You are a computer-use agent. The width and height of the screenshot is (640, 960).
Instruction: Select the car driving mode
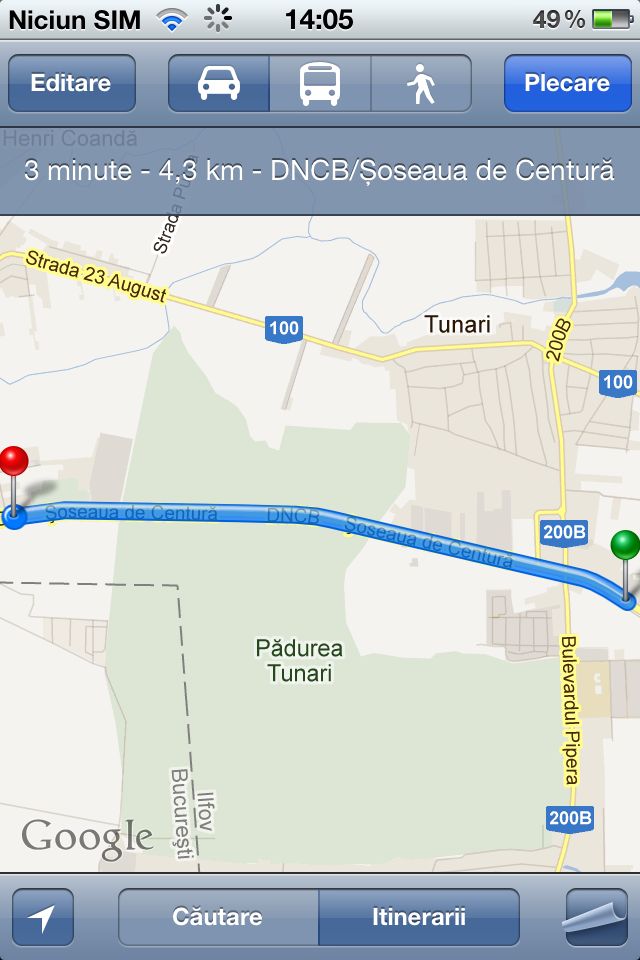[x=219, y=83]
